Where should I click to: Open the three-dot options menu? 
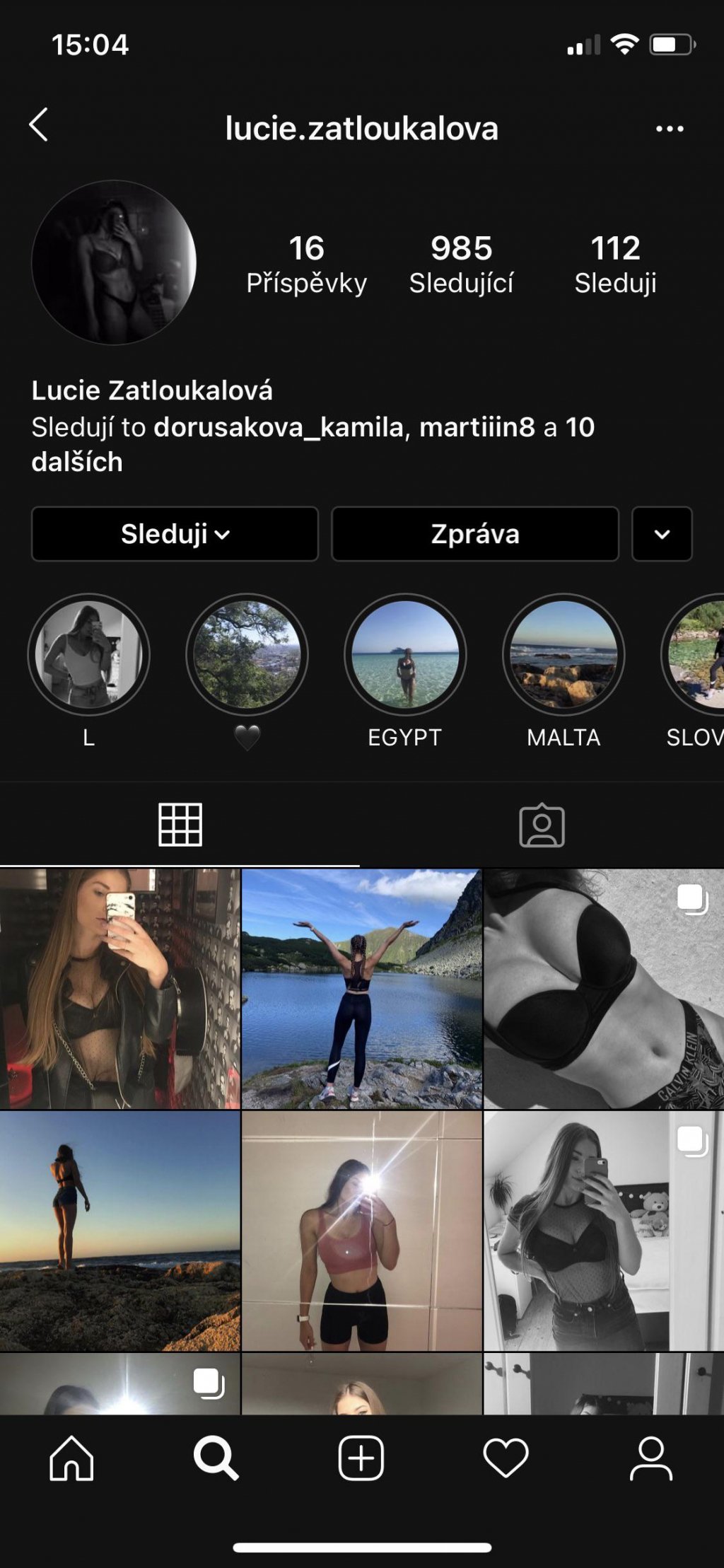coord(669,129)
